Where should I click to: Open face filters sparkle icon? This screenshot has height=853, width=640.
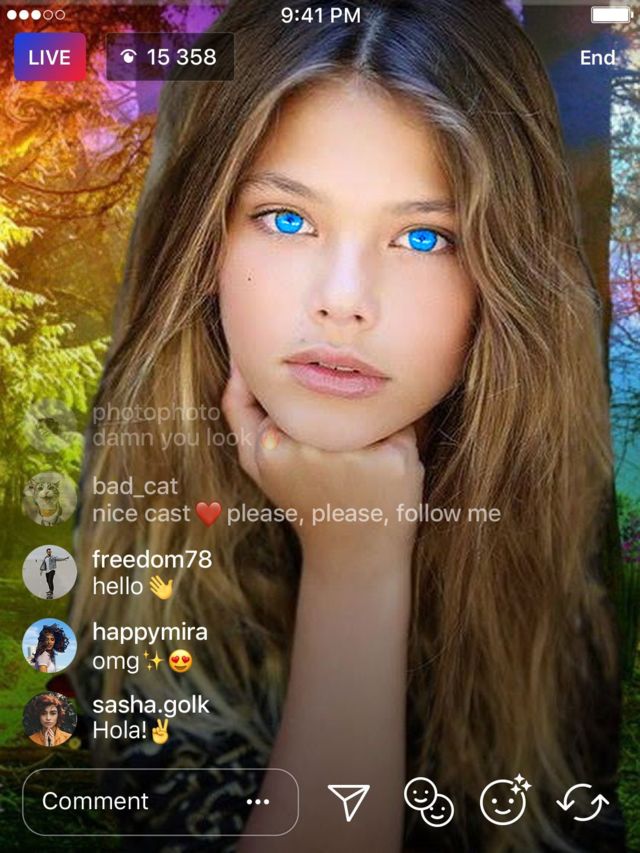coord(505,800)
